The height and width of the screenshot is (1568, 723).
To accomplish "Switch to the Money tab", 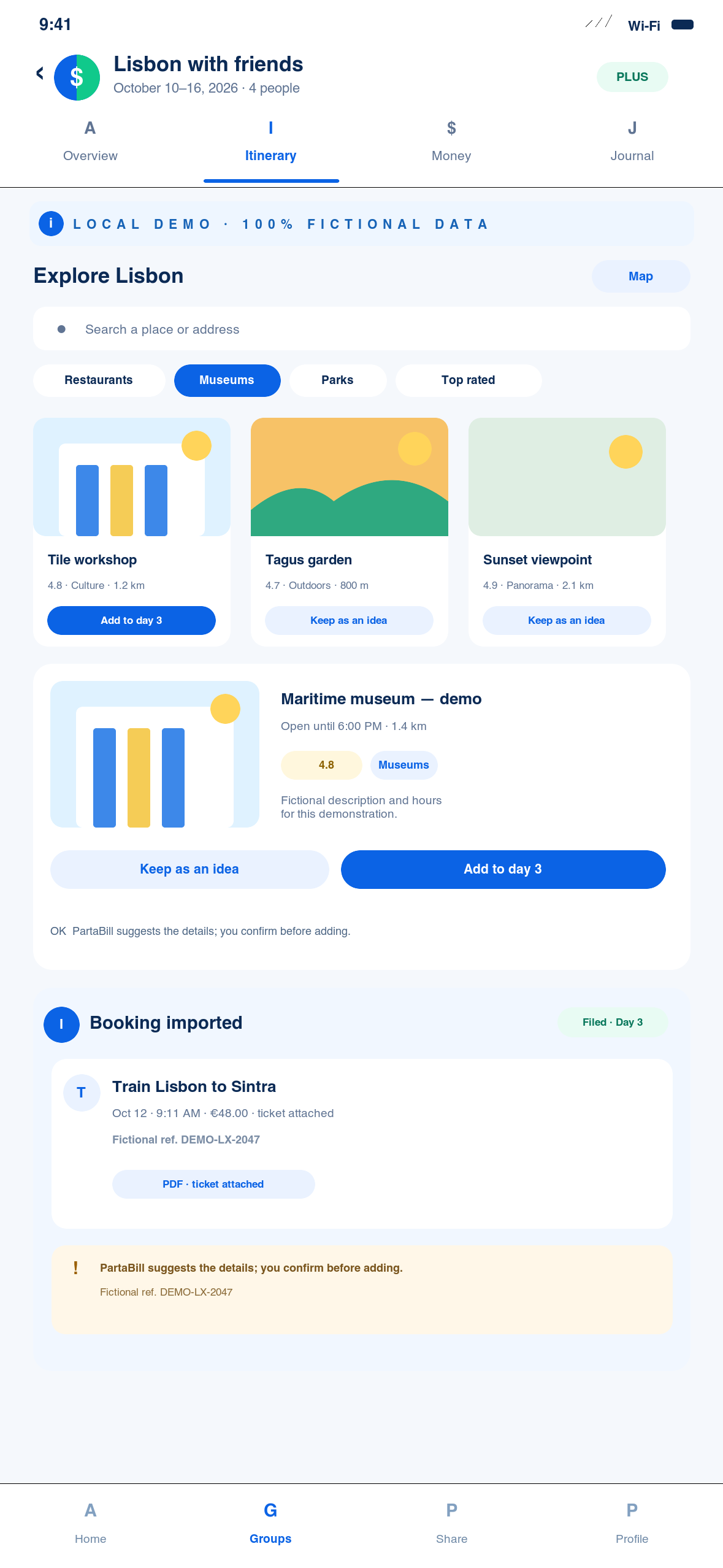I will click(451, 142).
